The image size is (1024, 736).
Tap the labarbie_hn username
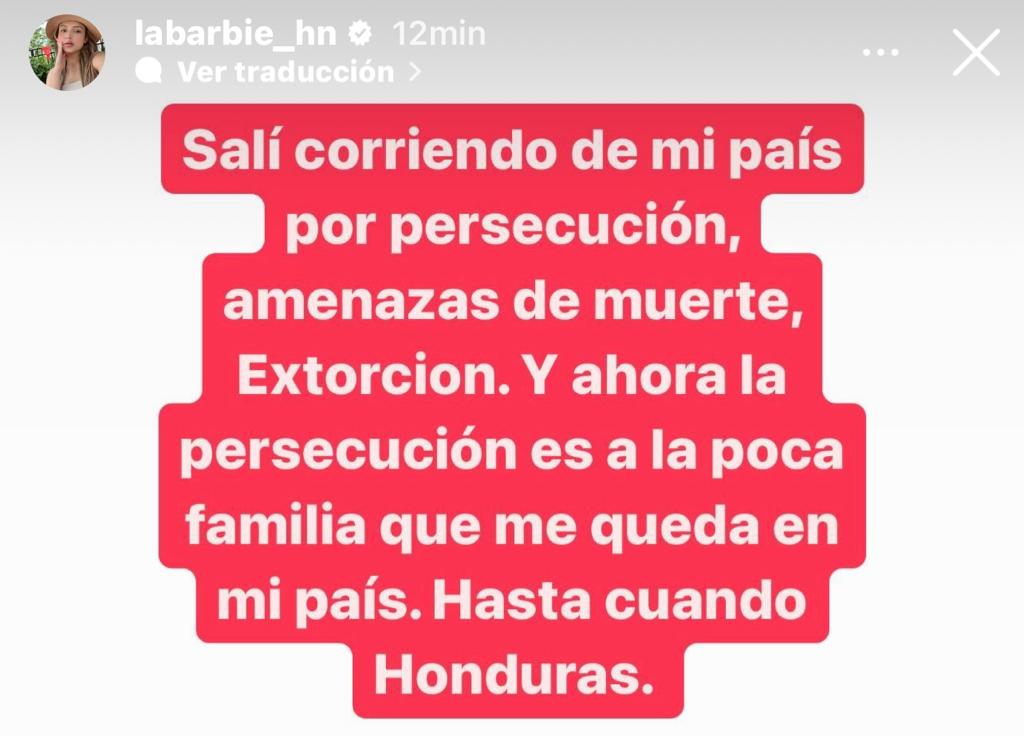click(235, 33)
